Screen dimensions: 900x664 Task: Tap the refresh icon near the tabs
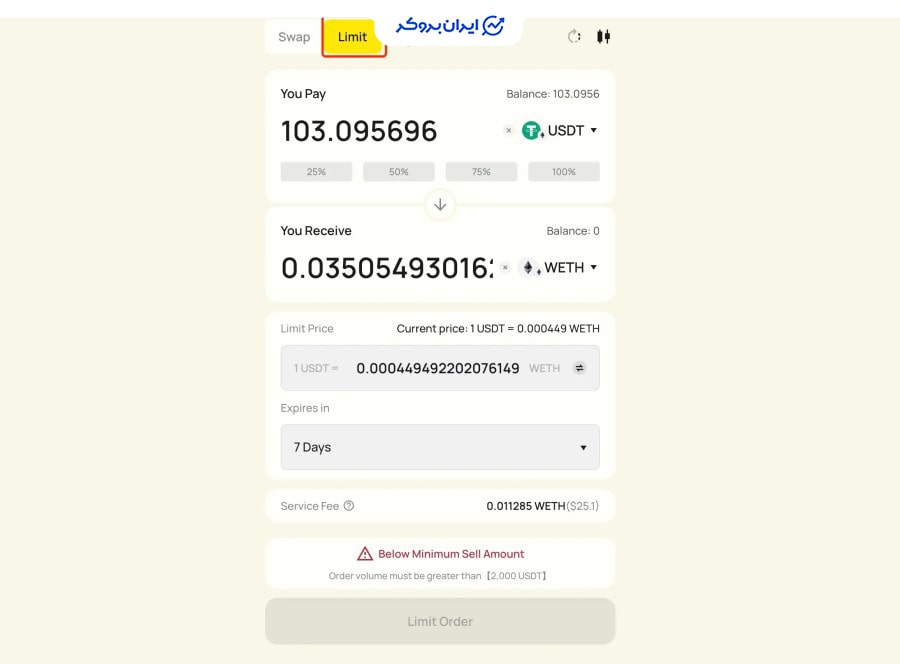[x=574, y=37]
